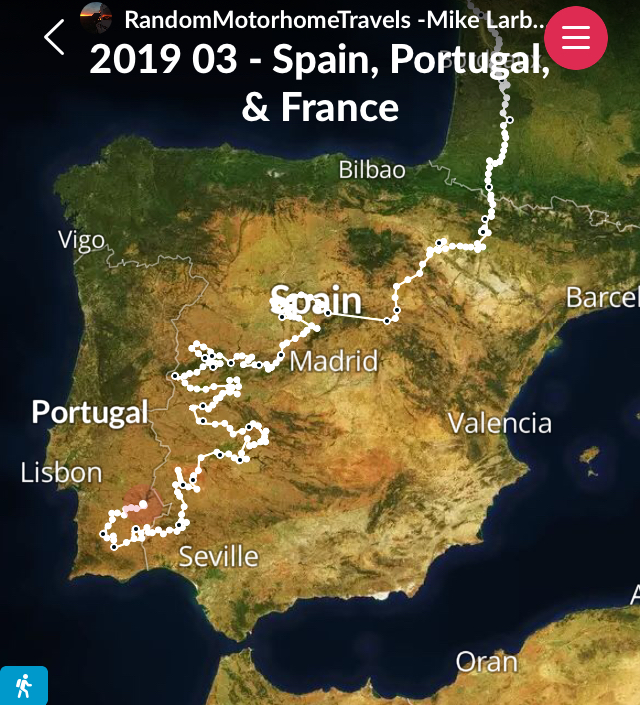The image size is (640, 705).
Task: Open the red hamburger menu
Action: pos(576,37)
